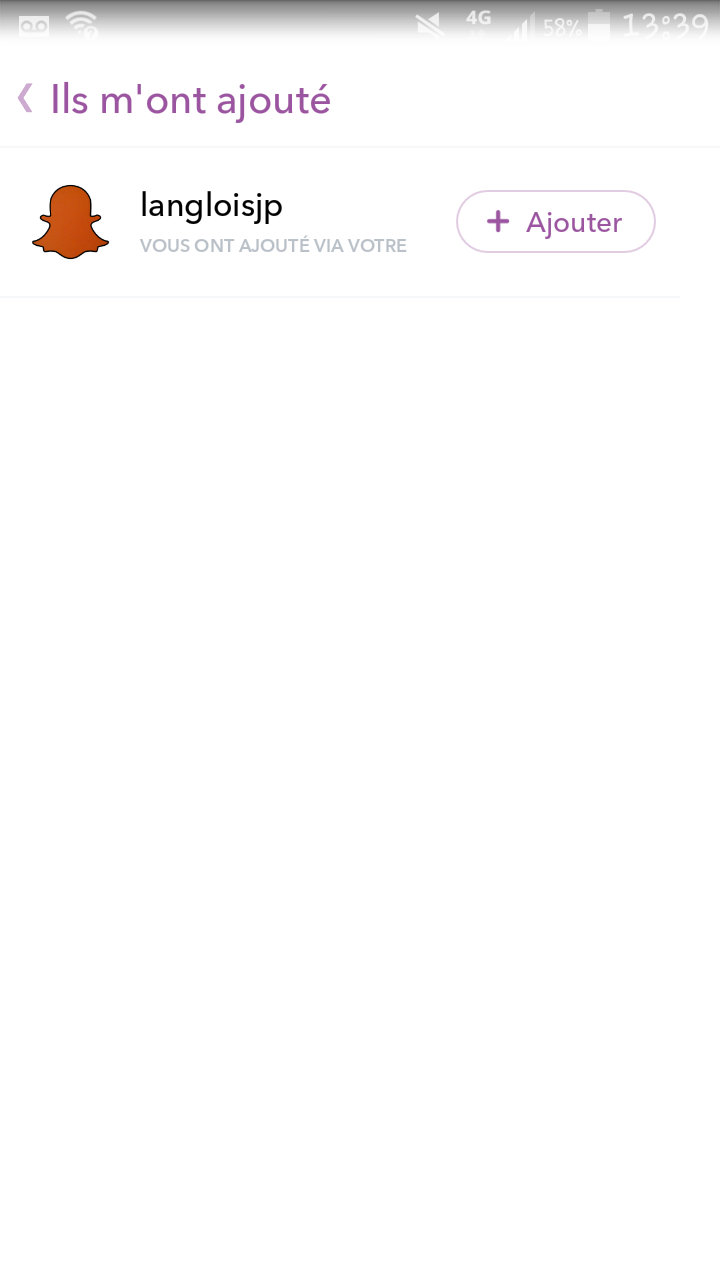
Task: Tap Ajouter to add langloisjp
Action: click(555, 222)
